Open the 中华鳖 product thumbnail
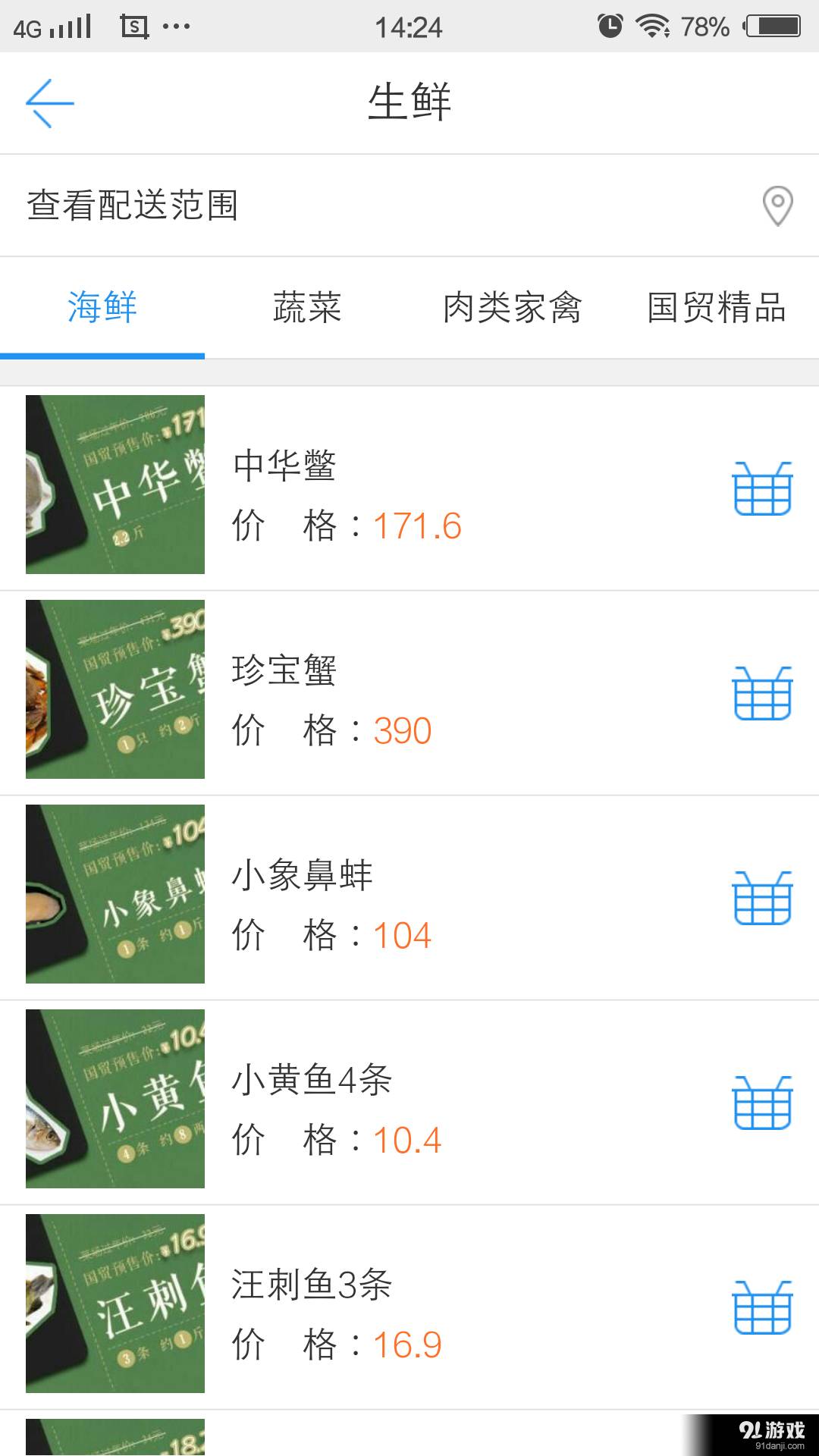The image size is (819, 1456). click(115, 483)
